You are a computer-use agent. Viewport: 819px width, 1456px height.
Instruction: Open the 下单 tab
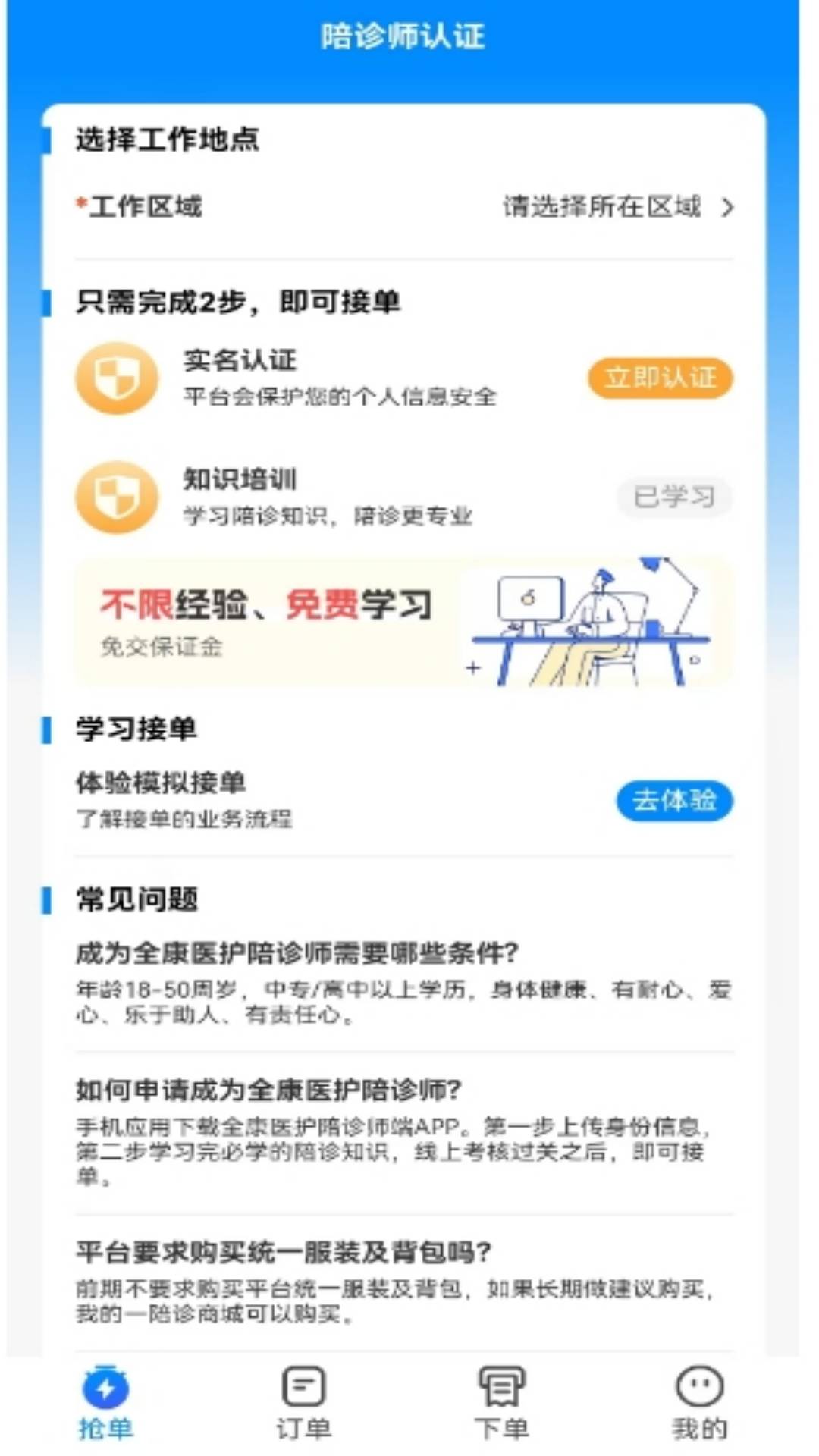(x=501, y=1401)
